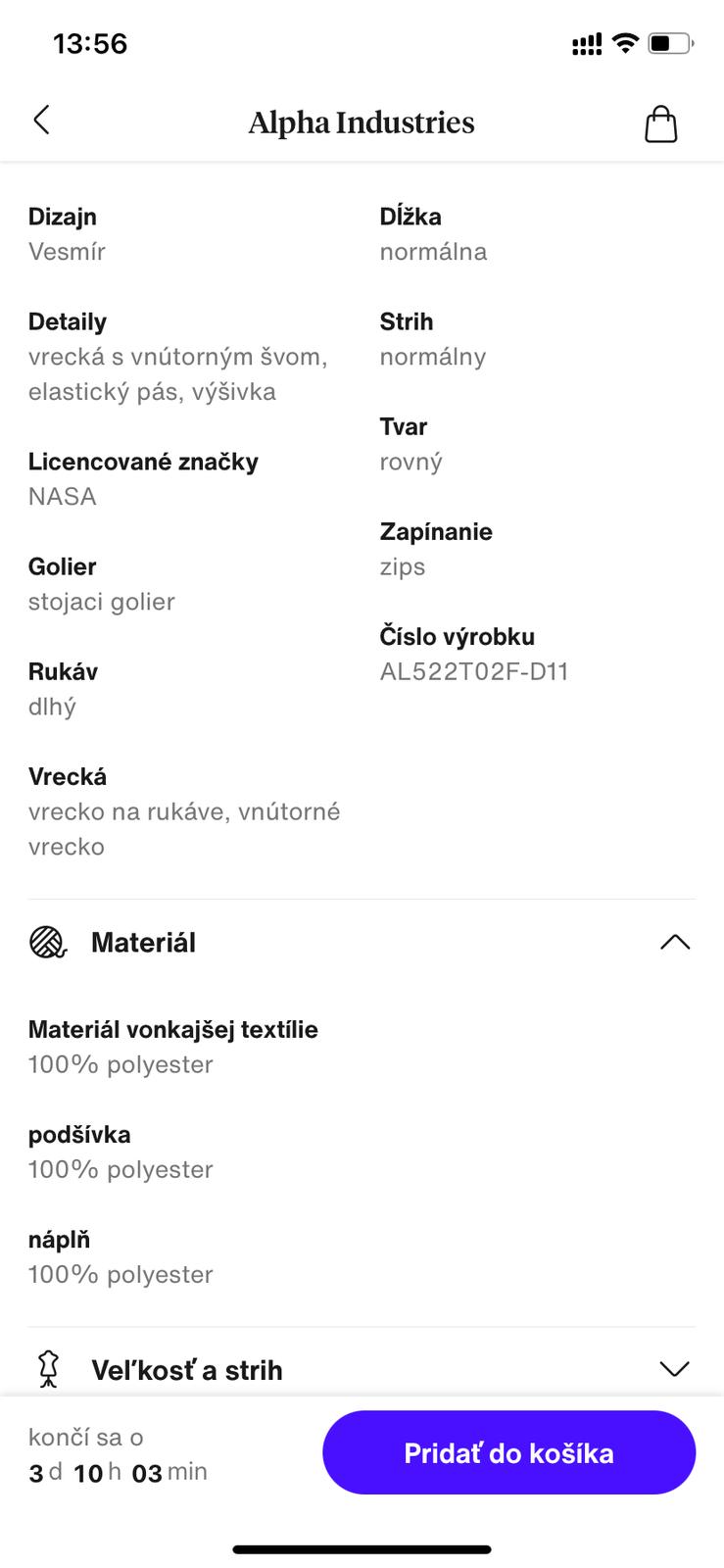The width and height of the screenshot is (724, 1568).
Task: Open the shopping bag
Action: pos(660,123)
